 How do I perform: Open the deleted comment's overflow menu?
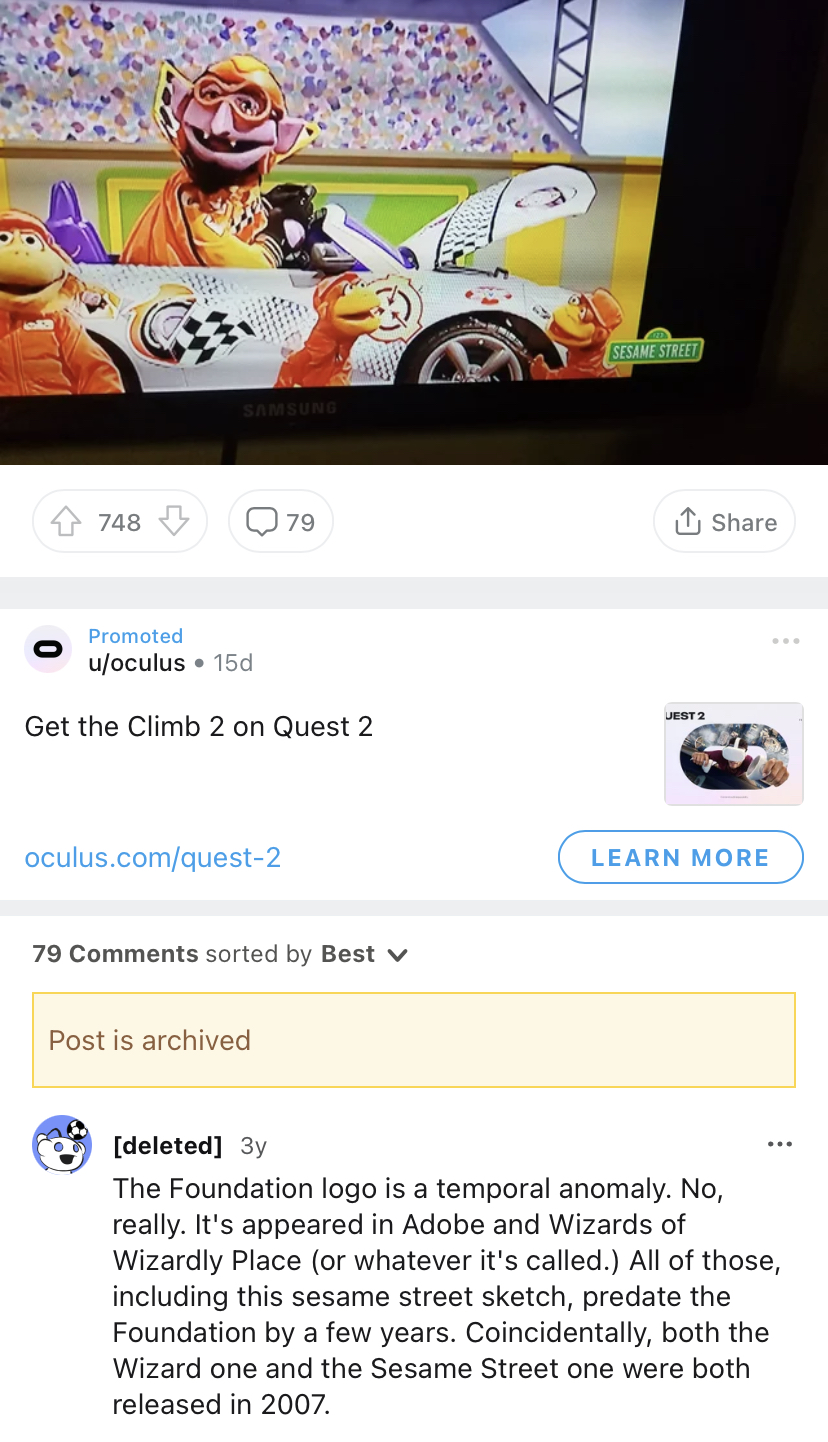point(779,1144)
